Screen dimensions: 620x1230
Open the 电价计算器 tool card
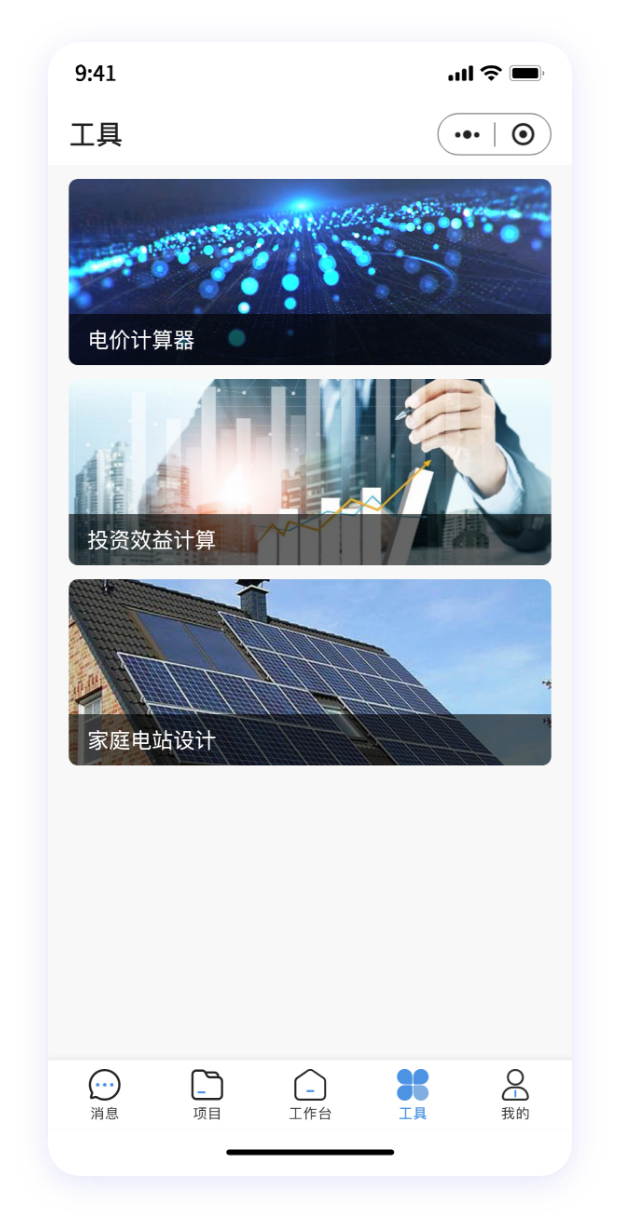[309, 272]
